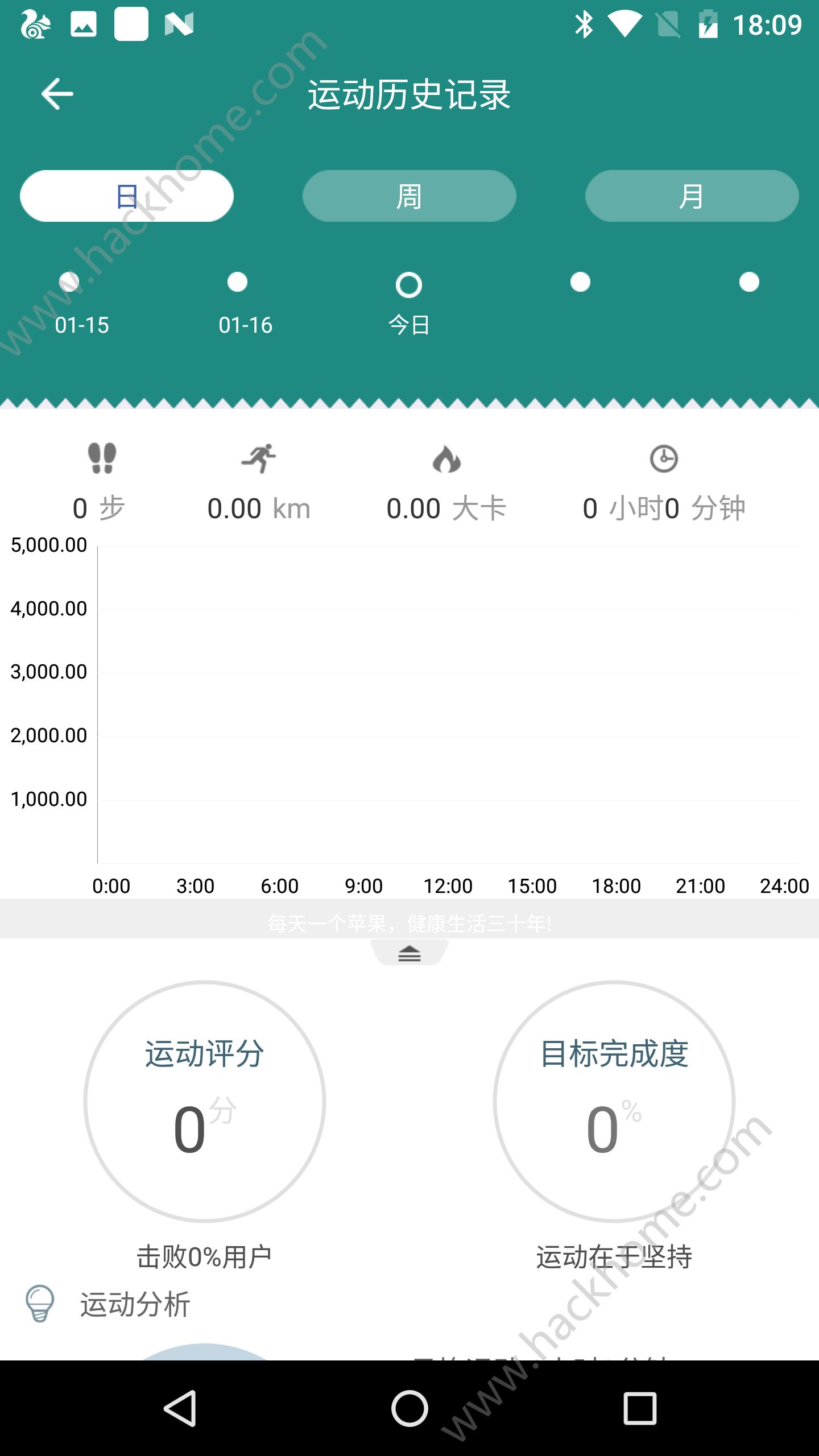Select the 01-16 date marker
The width and height of the screenshot is (819, 1456).
pyautogui.click(x=237, y=283)
